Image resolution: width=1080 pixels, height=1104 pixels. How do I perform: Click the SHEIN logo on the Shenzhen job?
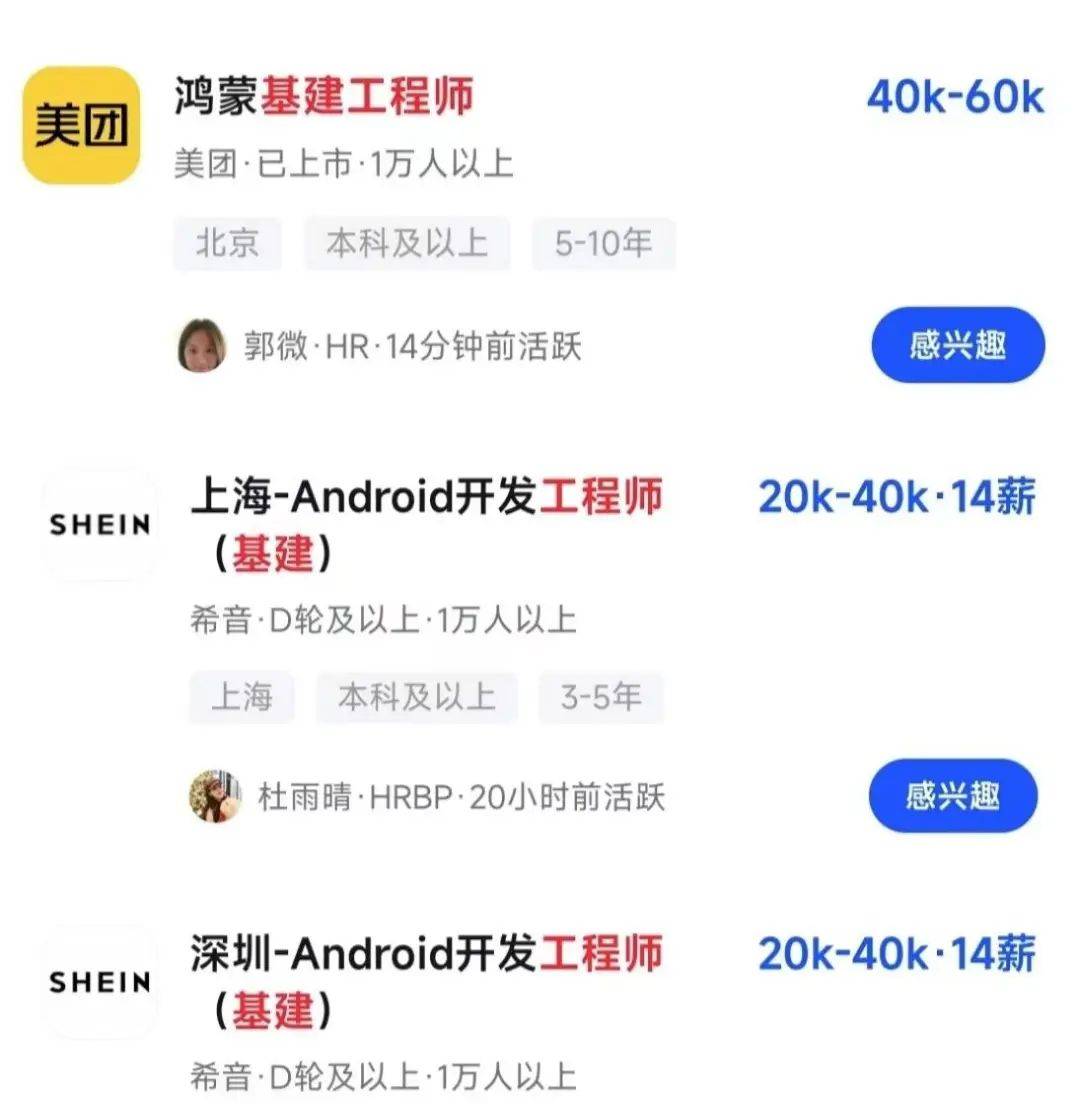pyautogui.click(x=97, y=981)
